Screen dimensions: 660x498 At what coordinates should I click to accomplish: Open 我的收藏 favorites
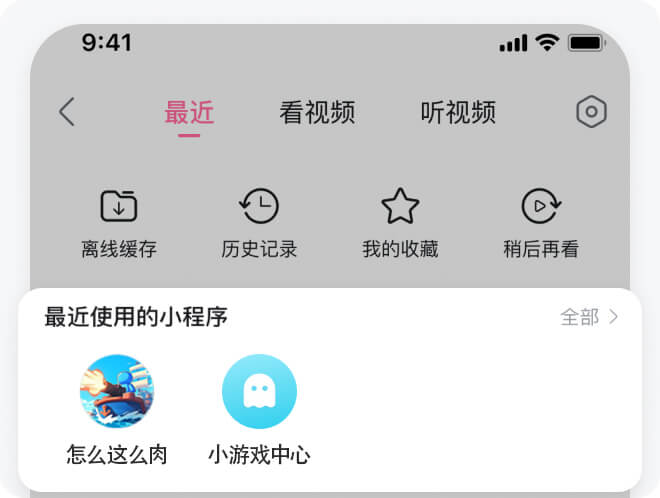pos(400,222)
